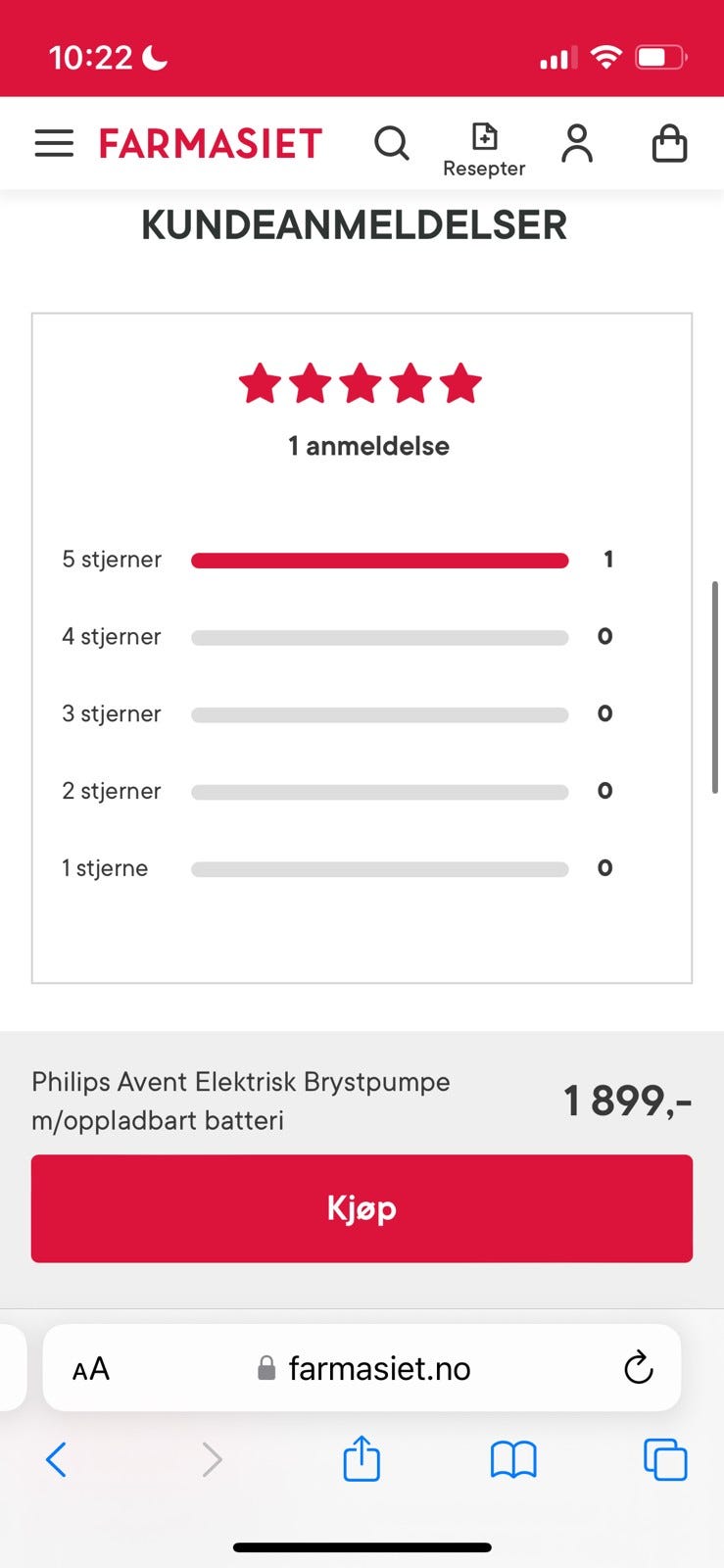
Task: Open the shopping bag icon
Action: (x=669, y=143)
